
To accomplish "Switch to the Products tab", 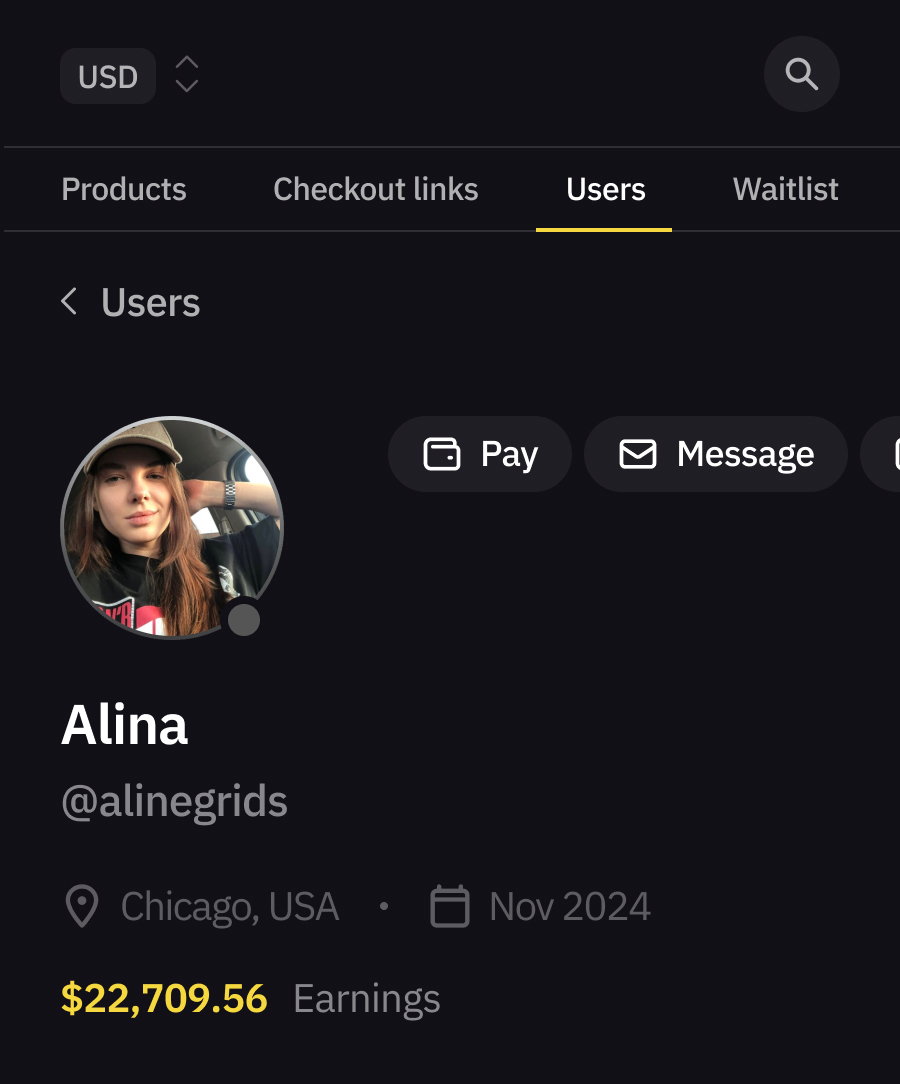I will [124, 189].
